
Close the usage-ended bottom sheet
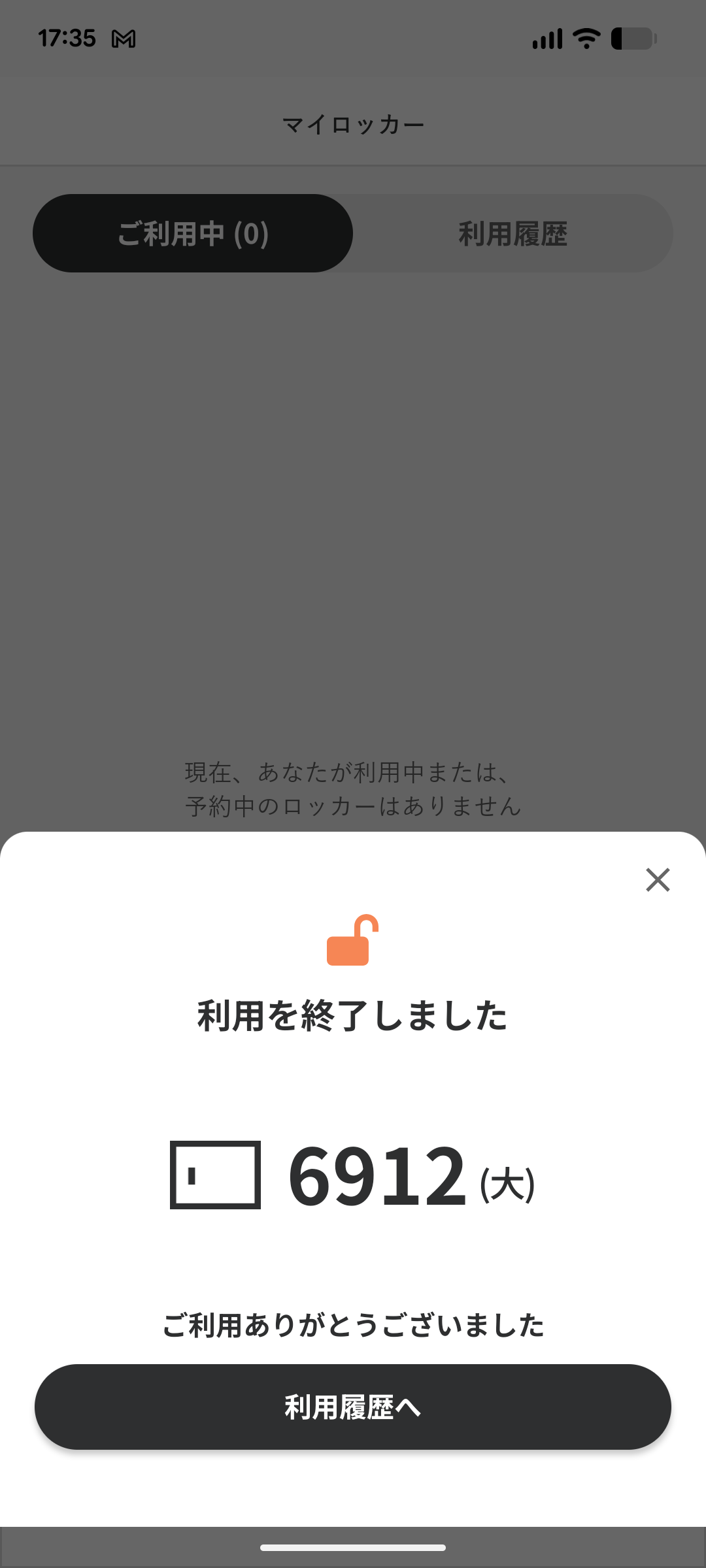pyautogui.click(x=658, y=879)
